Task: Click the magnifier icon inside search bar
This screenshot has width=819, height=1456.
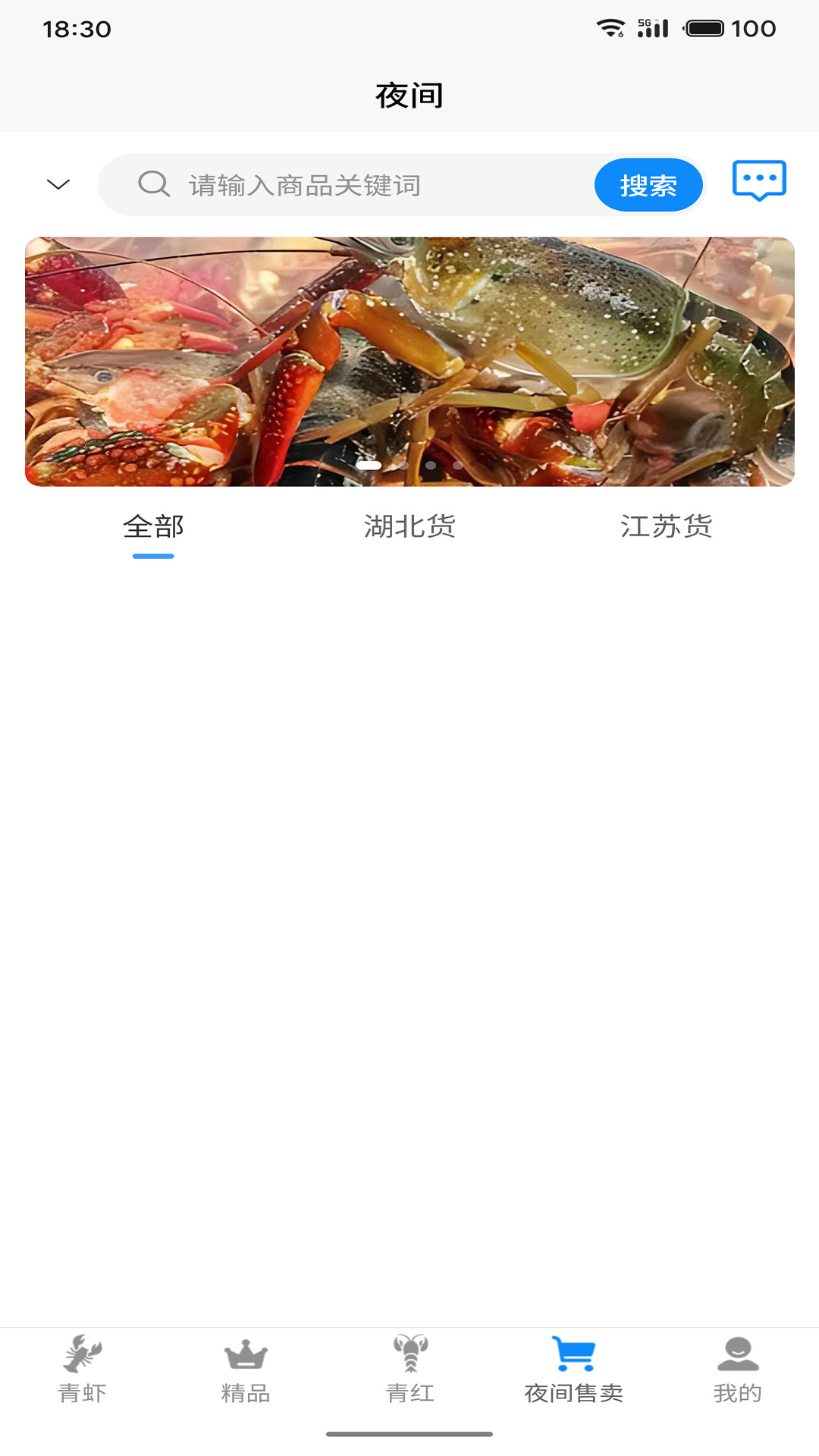Action: click(x=155, y=184)
